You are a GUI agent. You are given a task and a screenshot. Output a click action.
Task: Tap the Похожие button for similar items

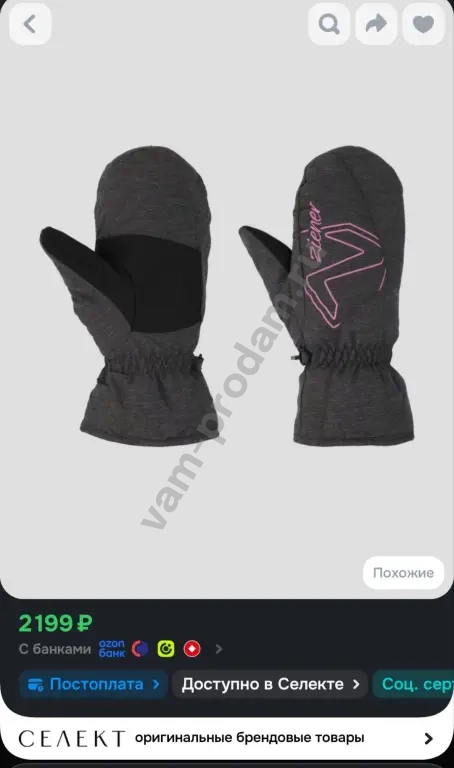coord(403,573)
